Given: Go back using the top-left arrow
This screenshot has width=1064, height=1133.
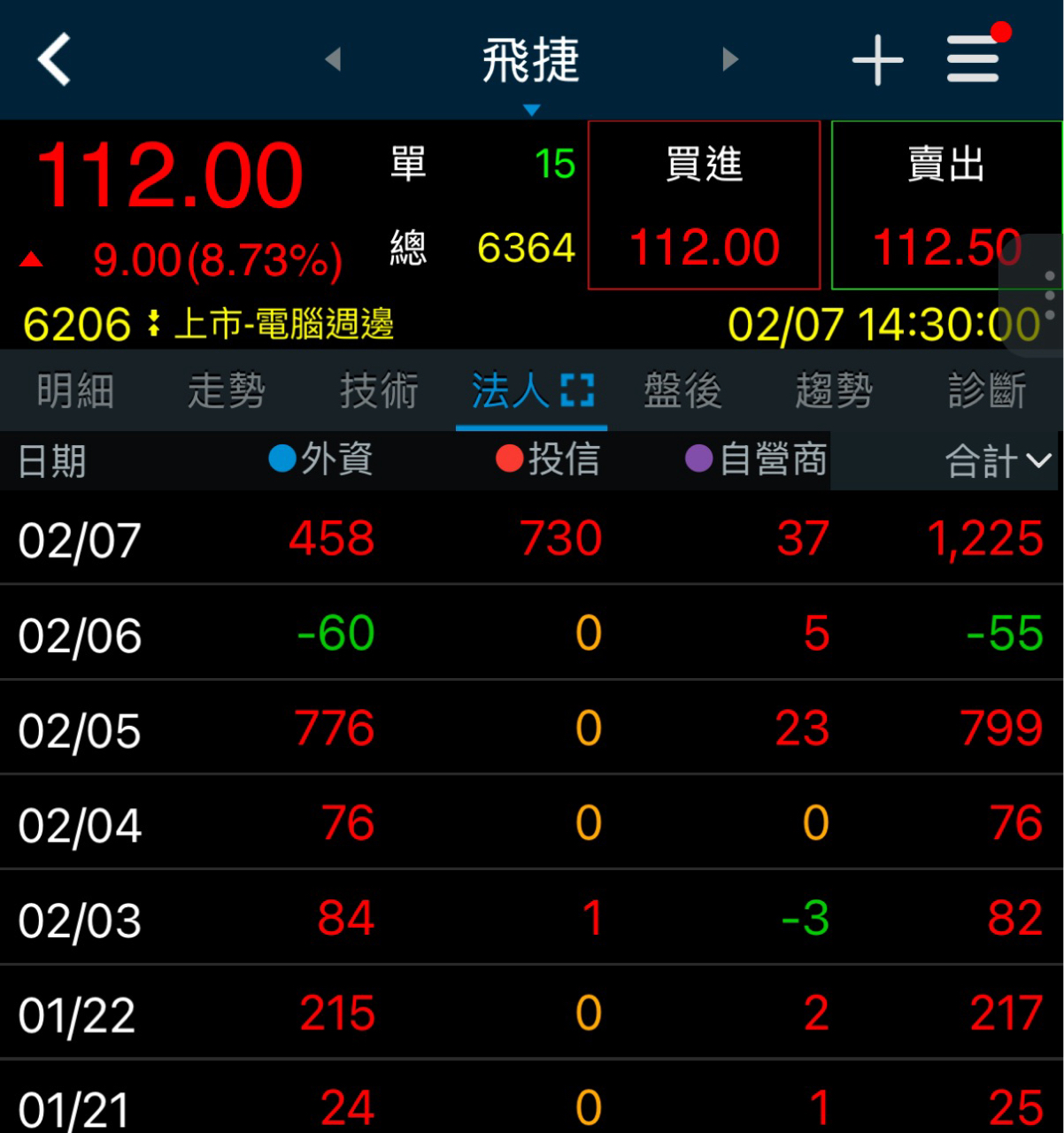Looking at the screenshot, I should 54,59.
